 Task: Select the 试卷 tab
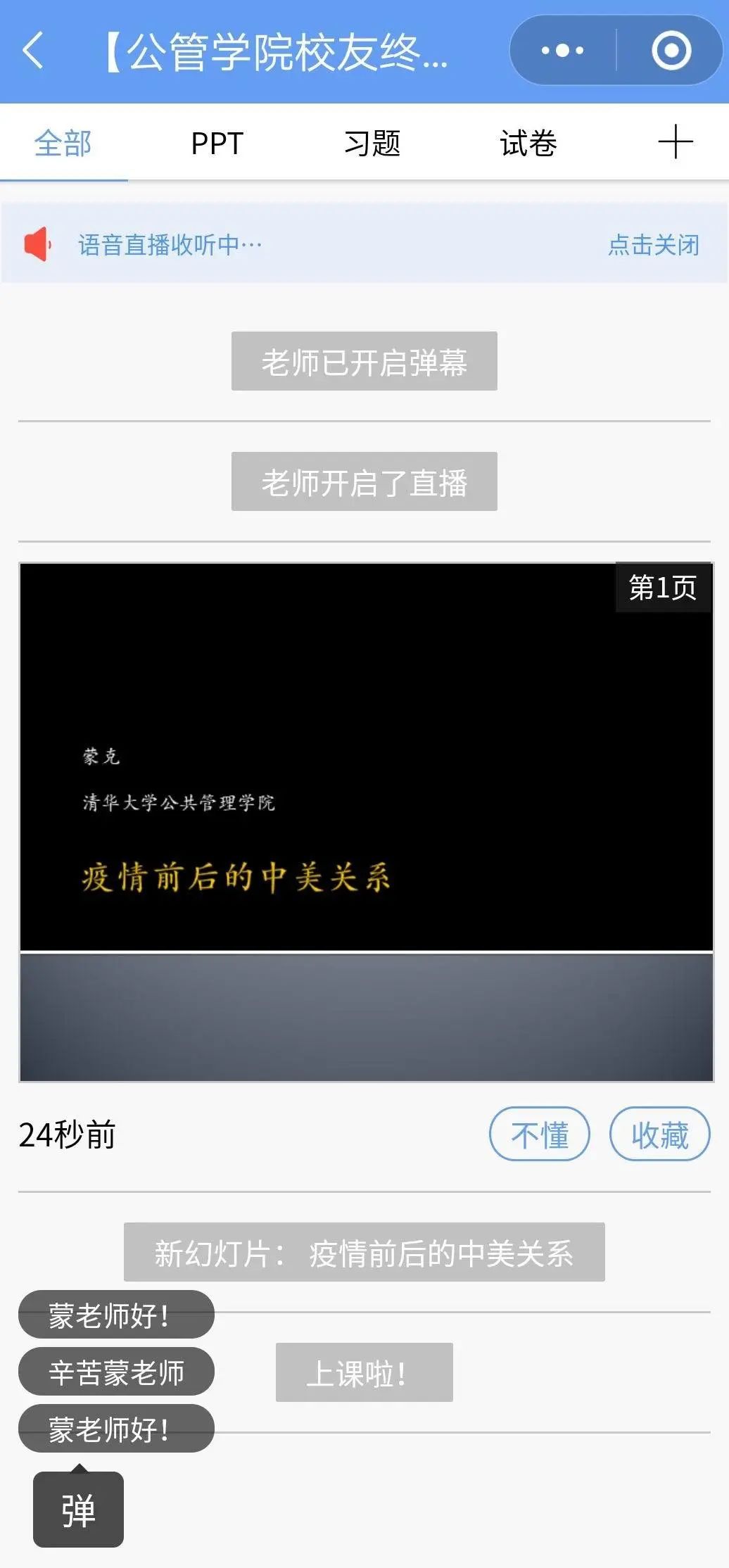[x=528, y=144]
